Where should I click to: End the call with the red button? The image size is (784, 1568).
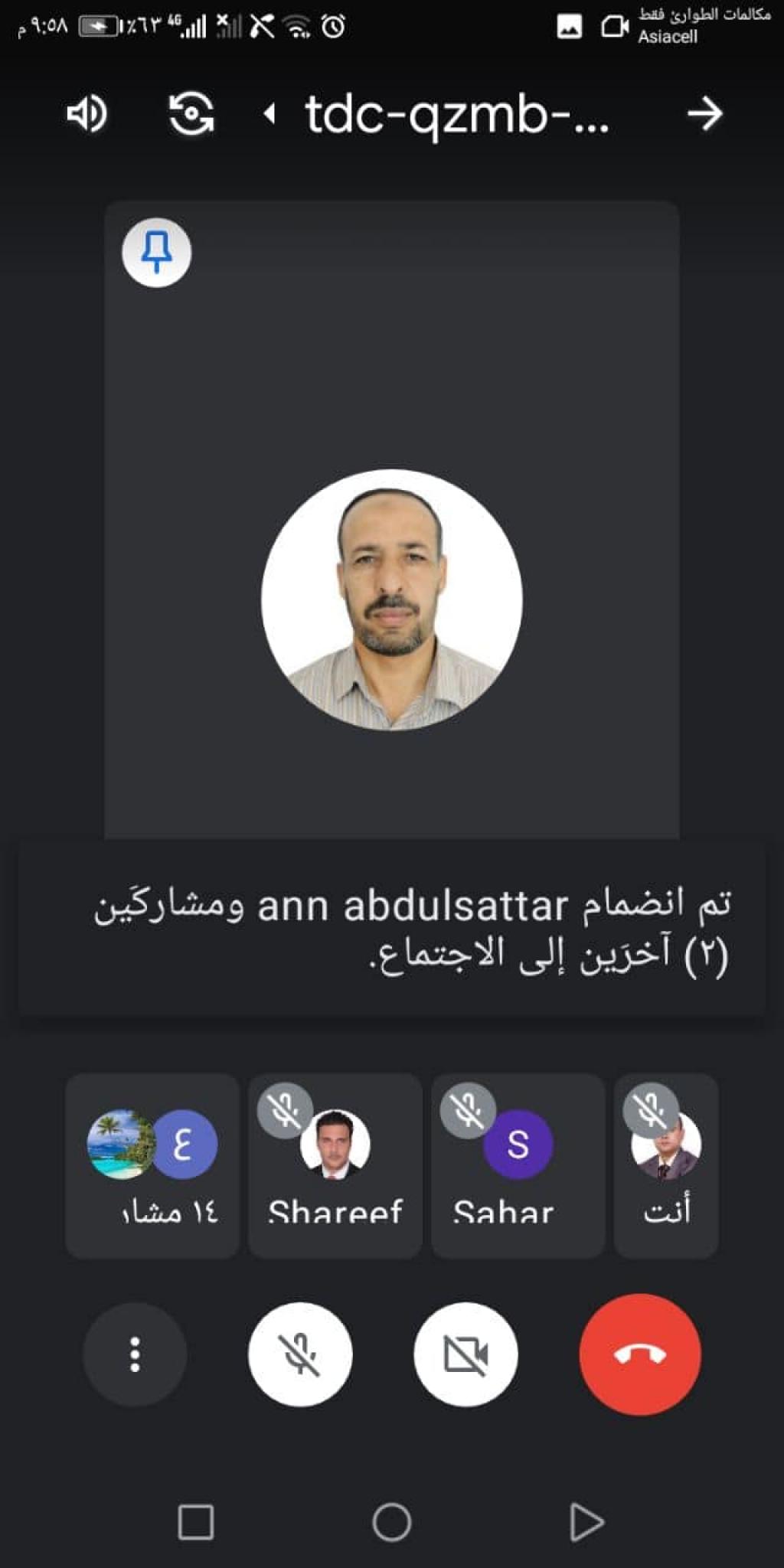tap(640, 1354)
